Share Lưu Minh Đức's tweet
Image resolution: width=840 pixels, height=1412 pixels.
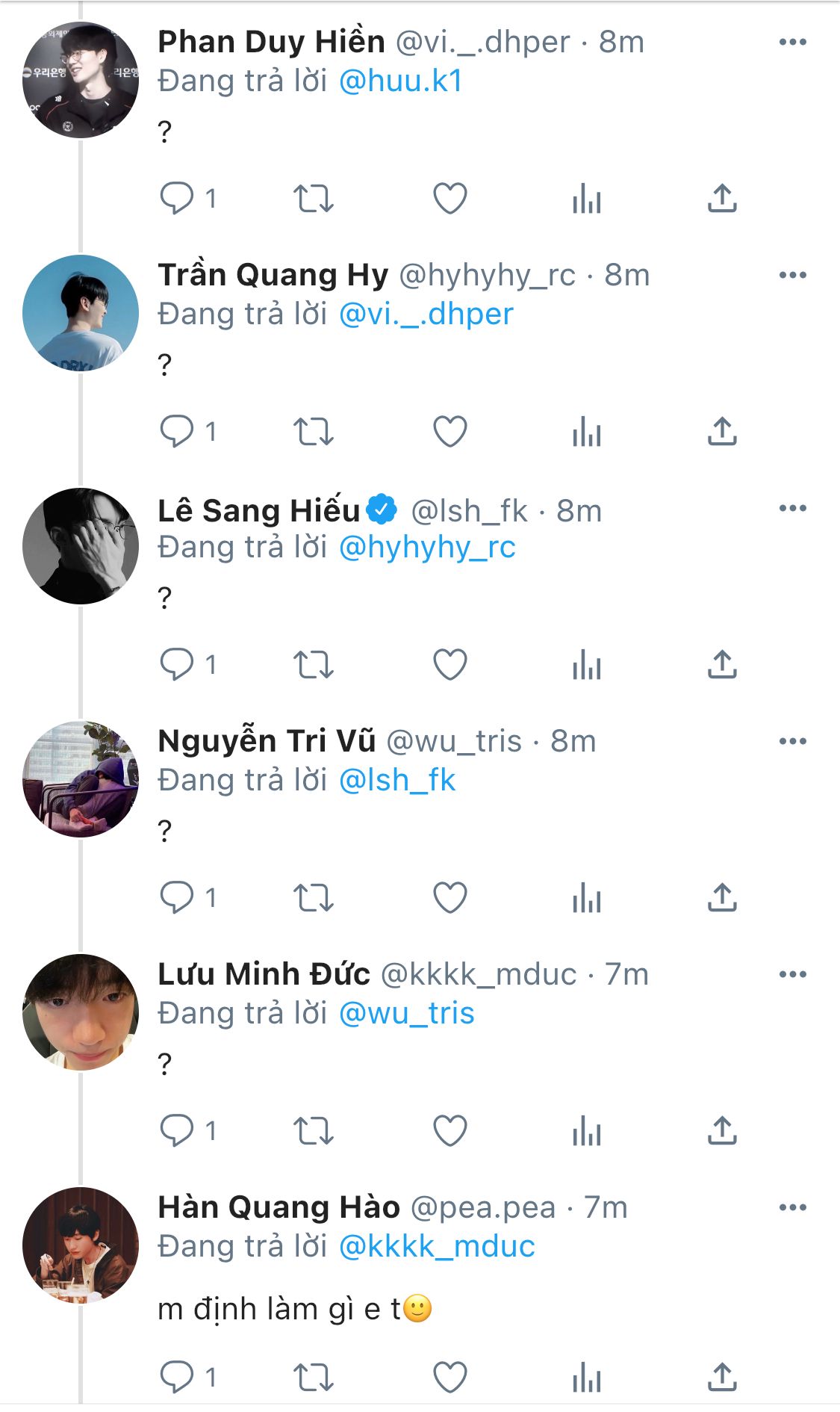click(x=722, y=1131)
